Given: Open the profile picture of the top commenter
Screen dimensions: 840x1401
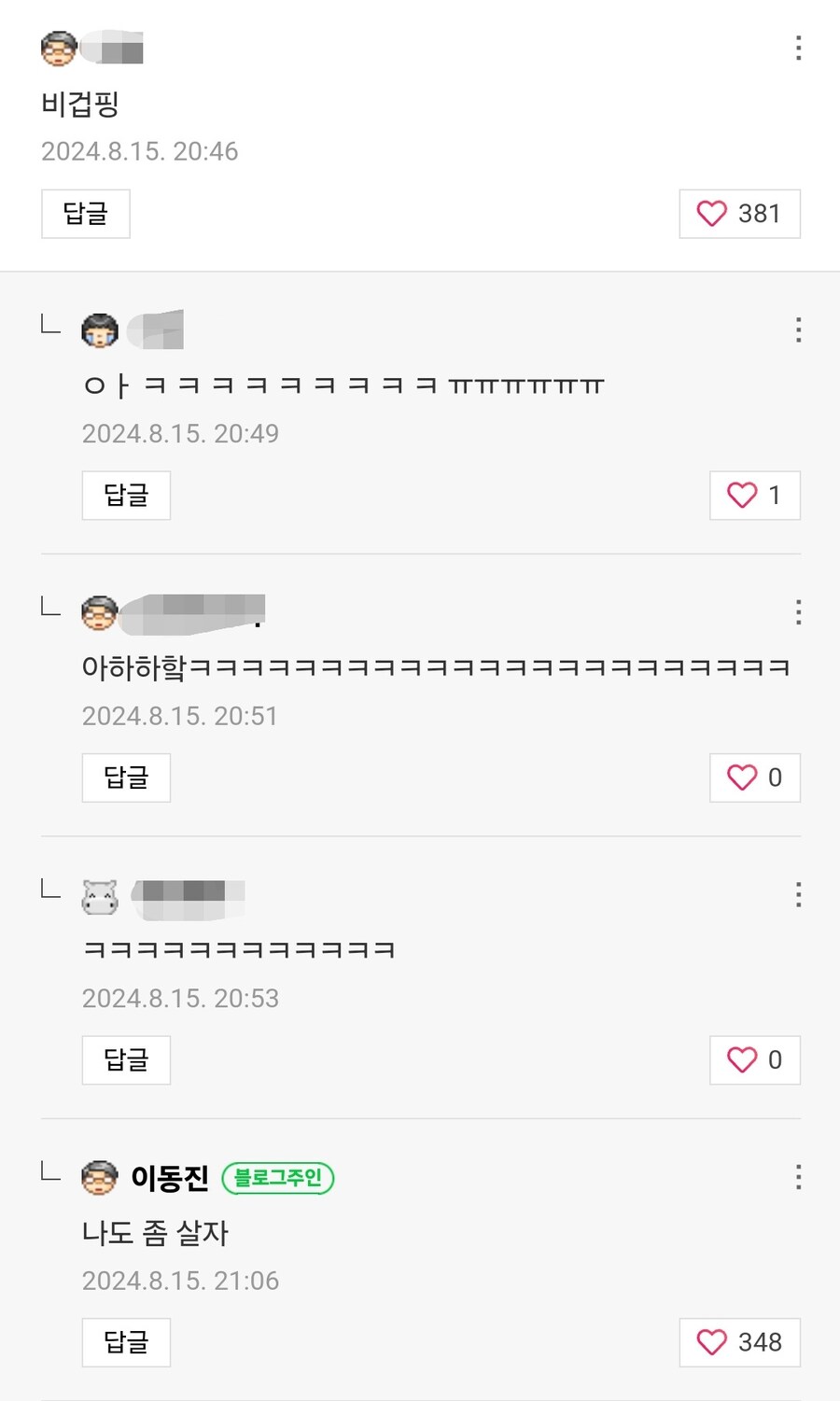Looking at the screenshot, I should [58, 48].
